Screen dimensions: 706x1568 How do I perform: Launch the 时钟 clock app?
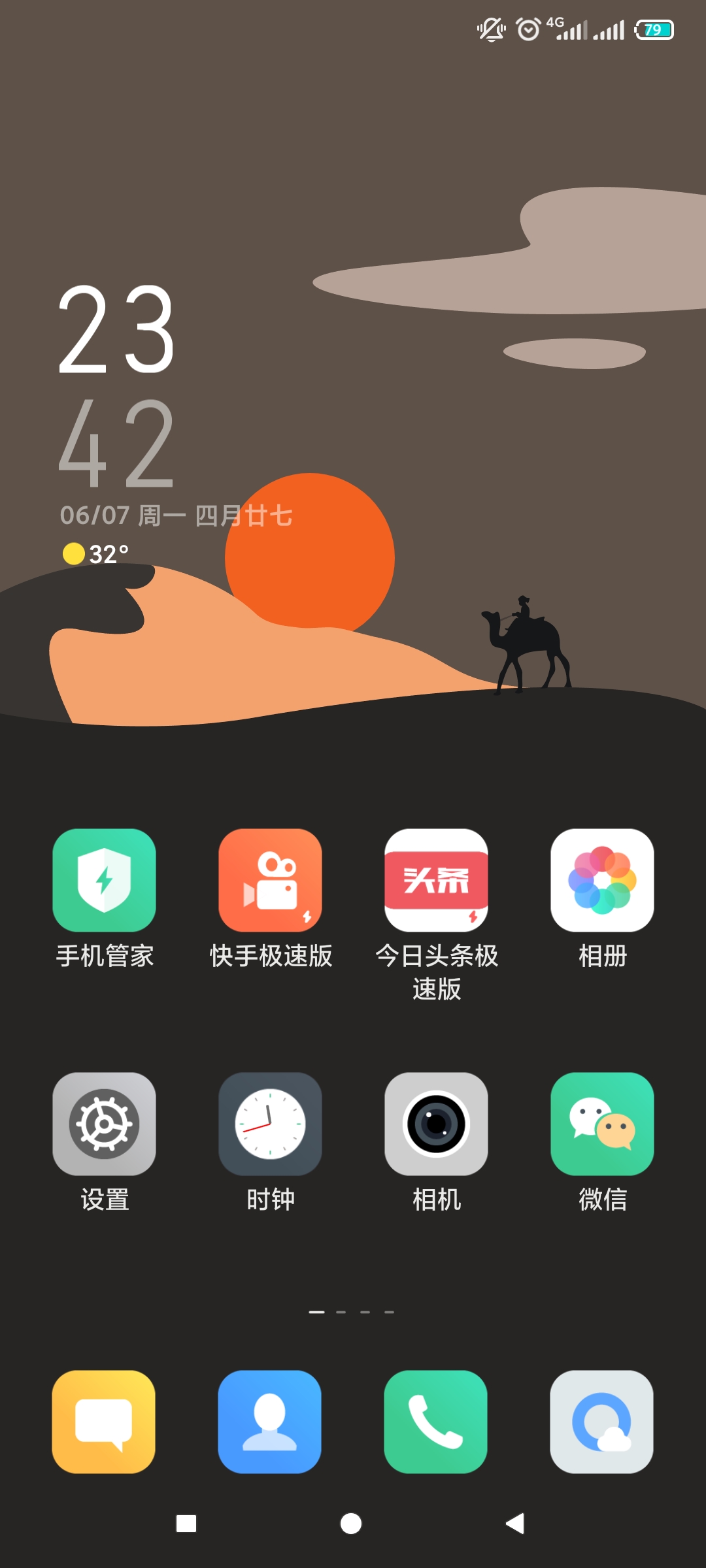coord(270,1124)
